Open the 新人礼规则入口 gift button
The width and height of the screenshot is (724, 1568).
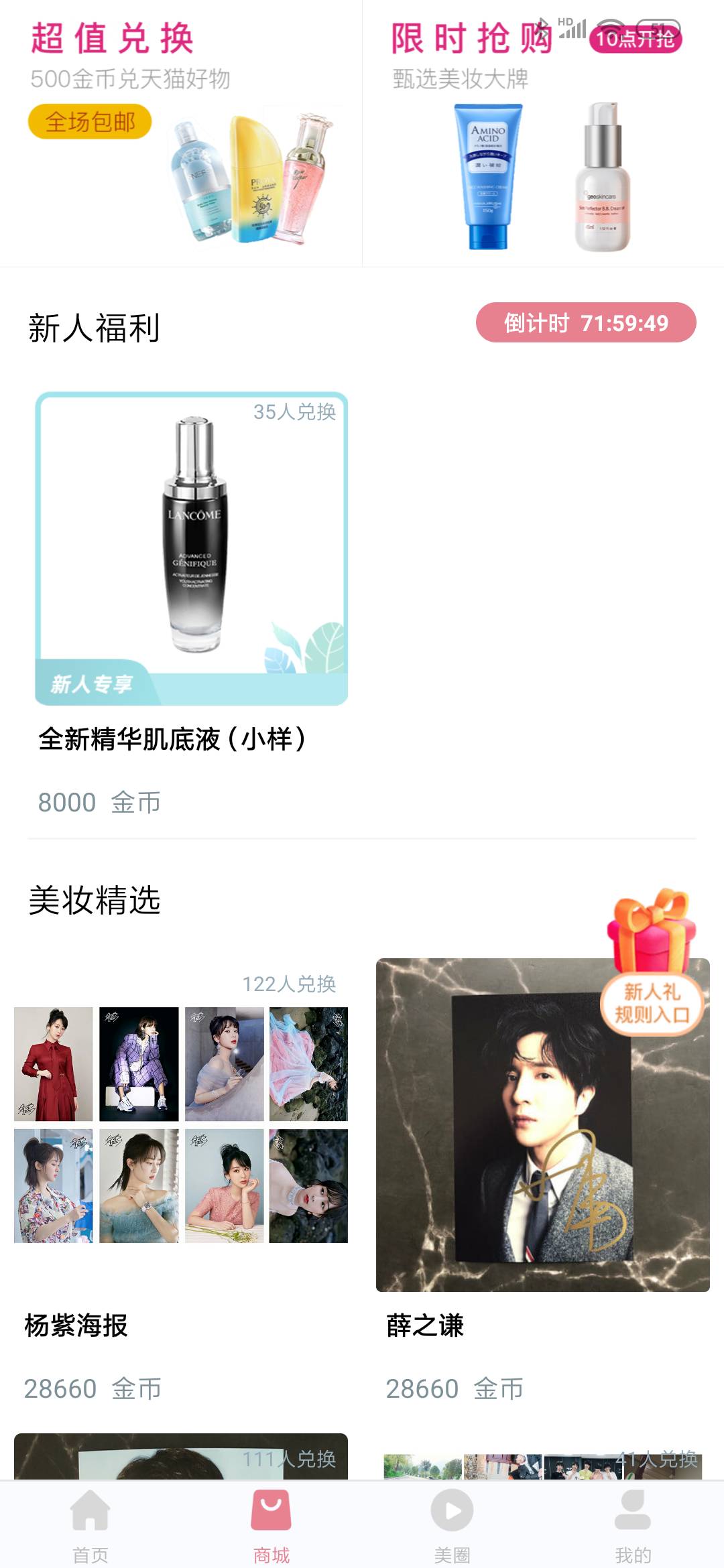click(x=652, y=965)
